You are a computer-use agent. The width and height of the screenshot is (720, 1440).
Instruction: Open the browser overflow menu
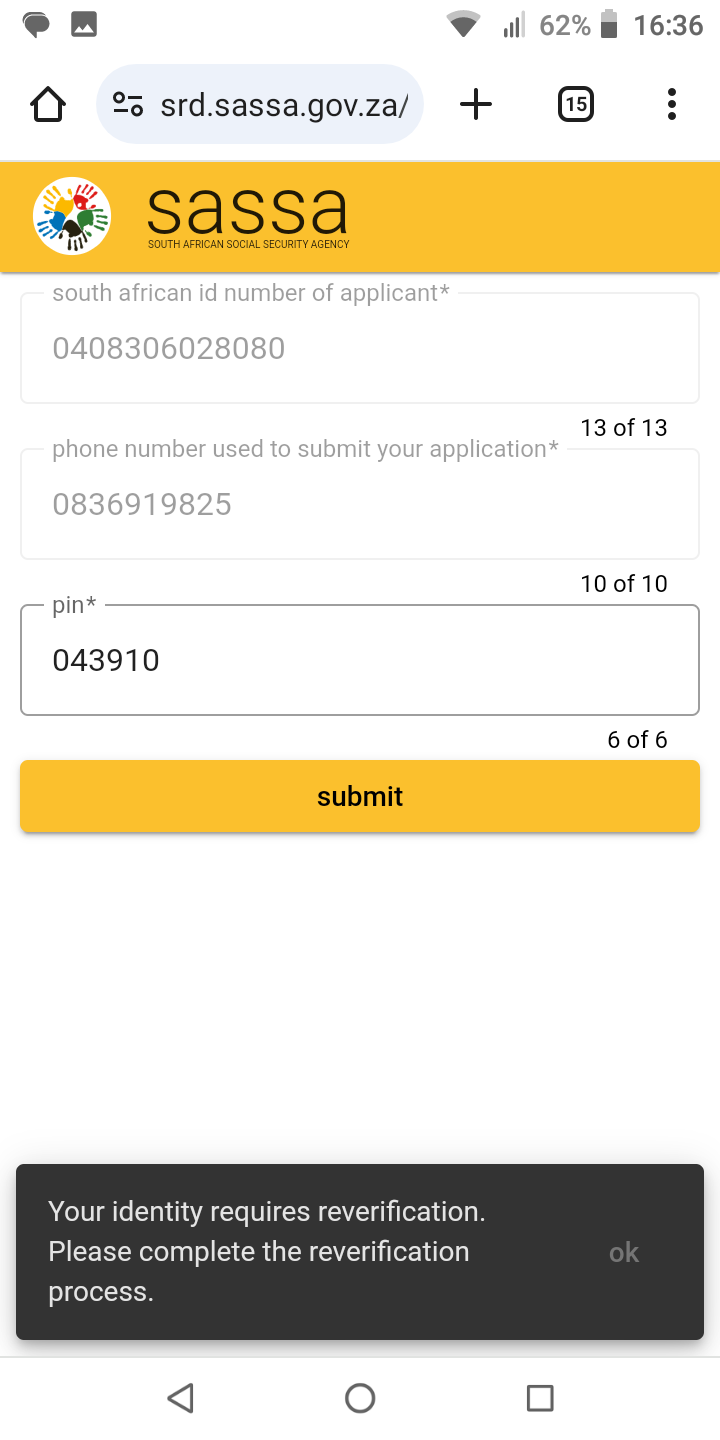(x=671, y=104)
